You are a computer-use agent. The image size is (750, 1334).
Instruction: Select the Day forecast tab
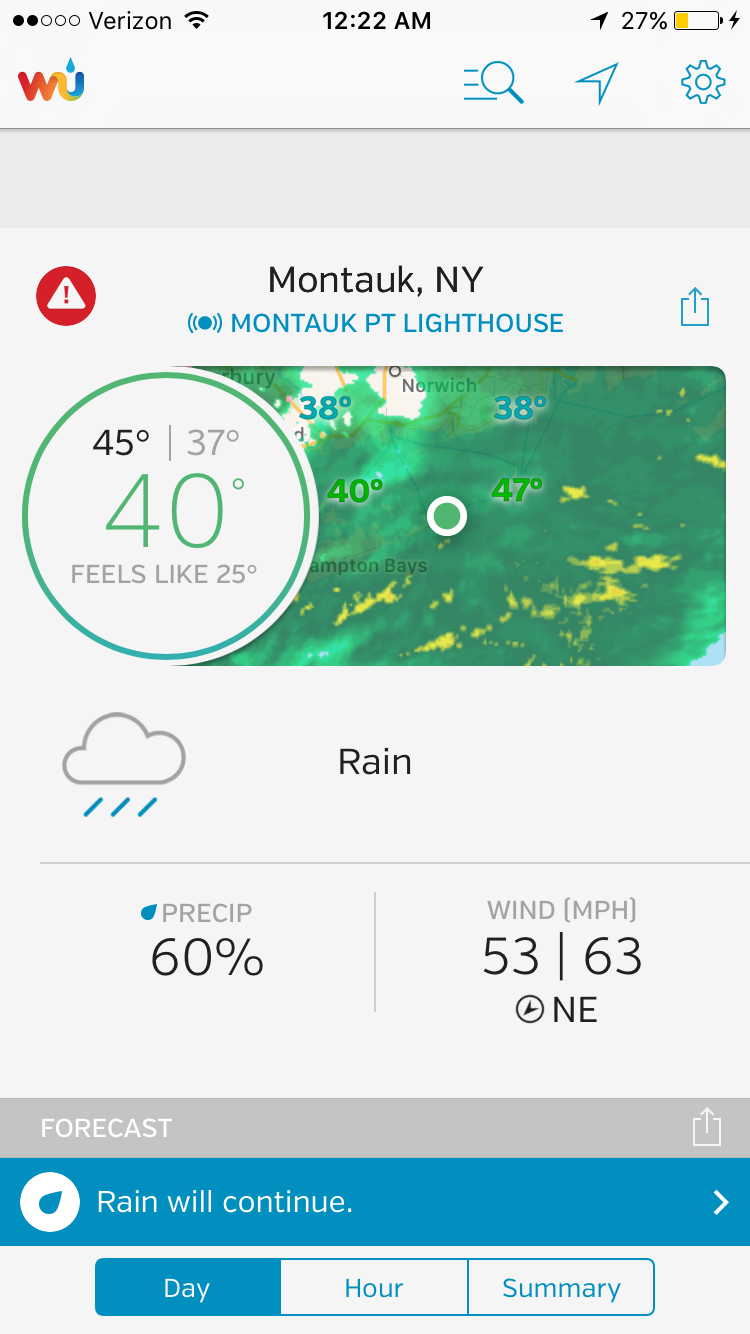tap(187, 1287)
